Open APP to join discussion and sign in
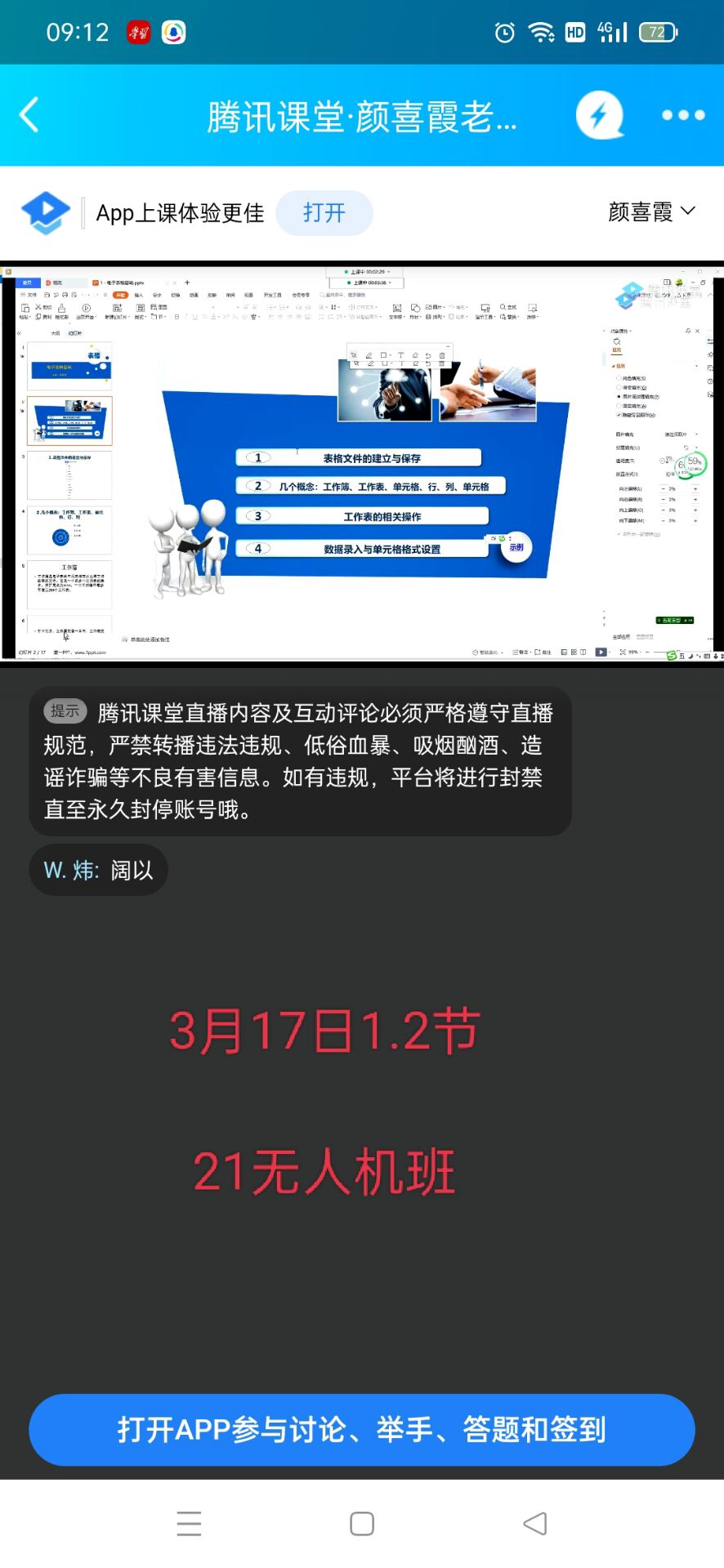724x1568 pixels. tap(362, 1429)
